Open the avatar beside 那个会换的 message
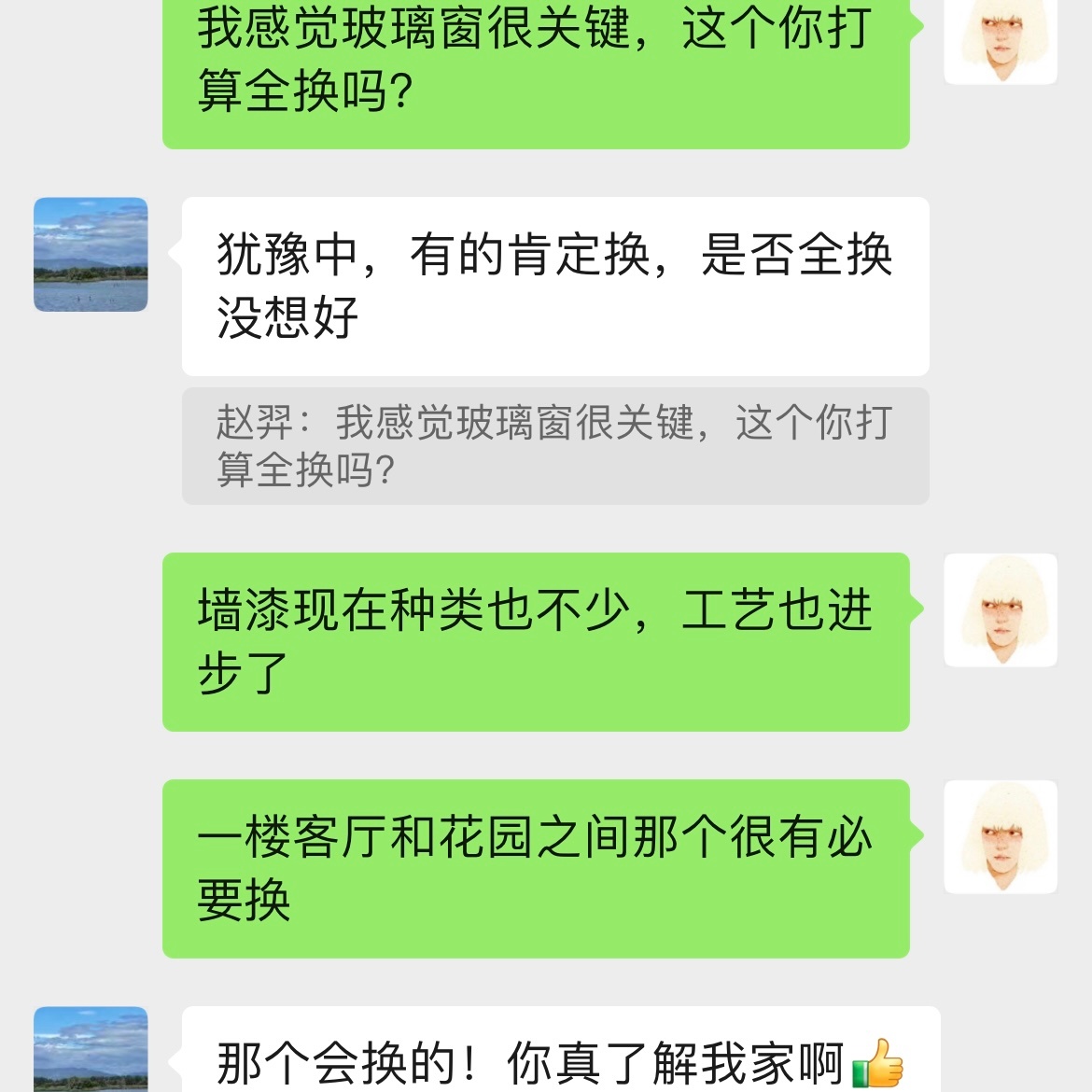Viewport: 1092px width, 1092px height. coord(91,1049)
